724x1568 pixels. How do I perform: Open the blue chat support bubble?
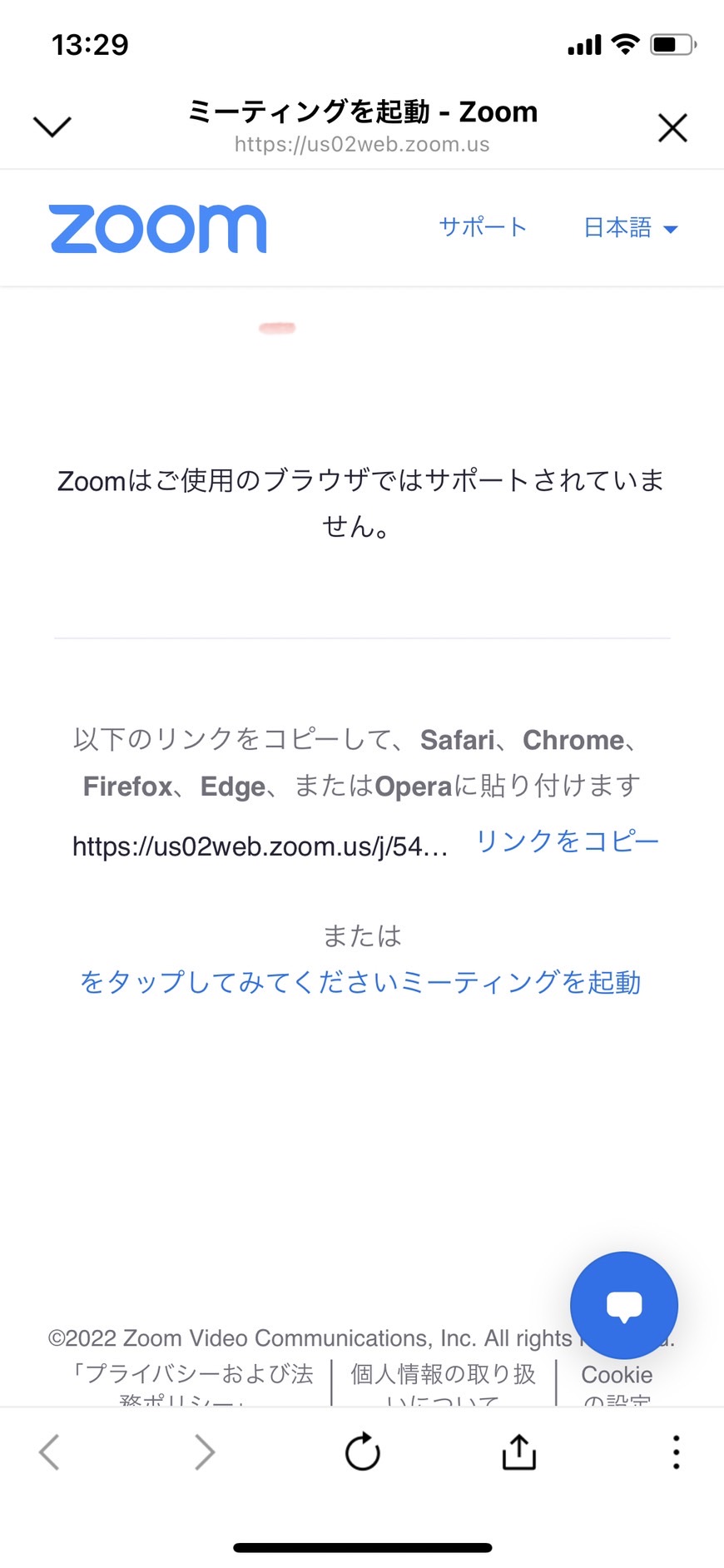point(624,1305)
